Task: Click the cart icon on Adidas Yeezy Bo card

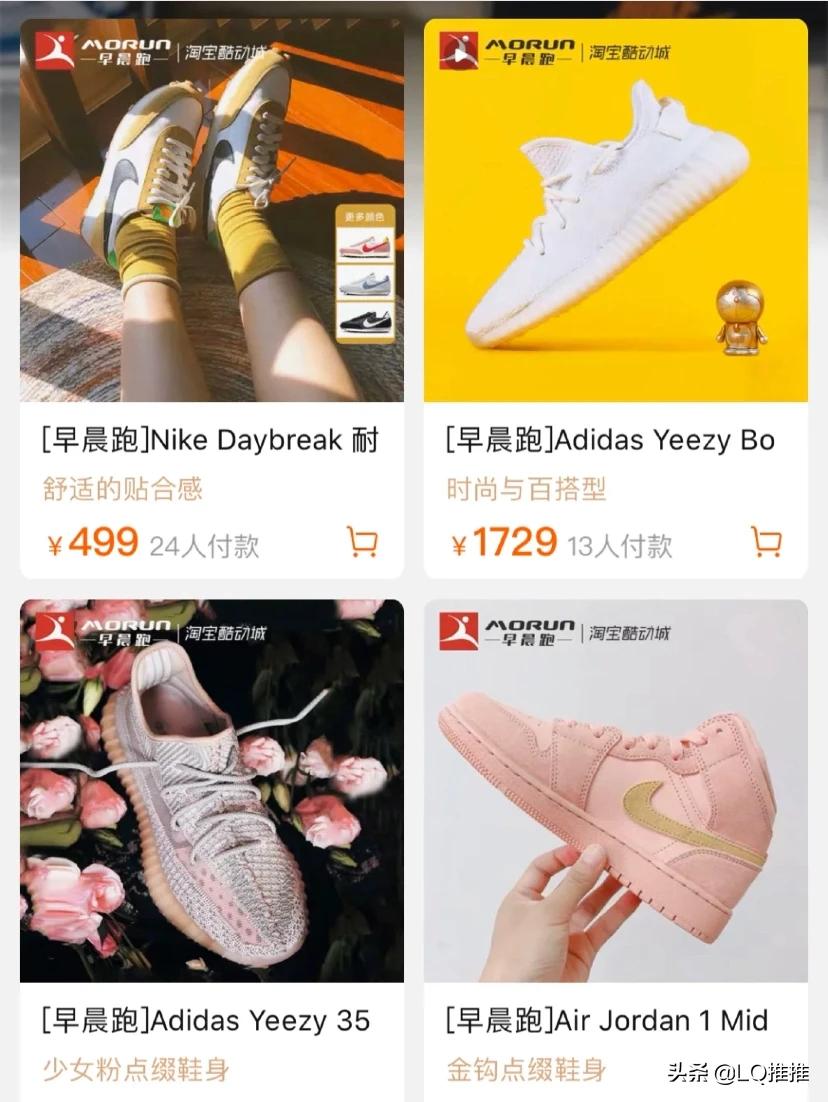Action: click(766, 542)
